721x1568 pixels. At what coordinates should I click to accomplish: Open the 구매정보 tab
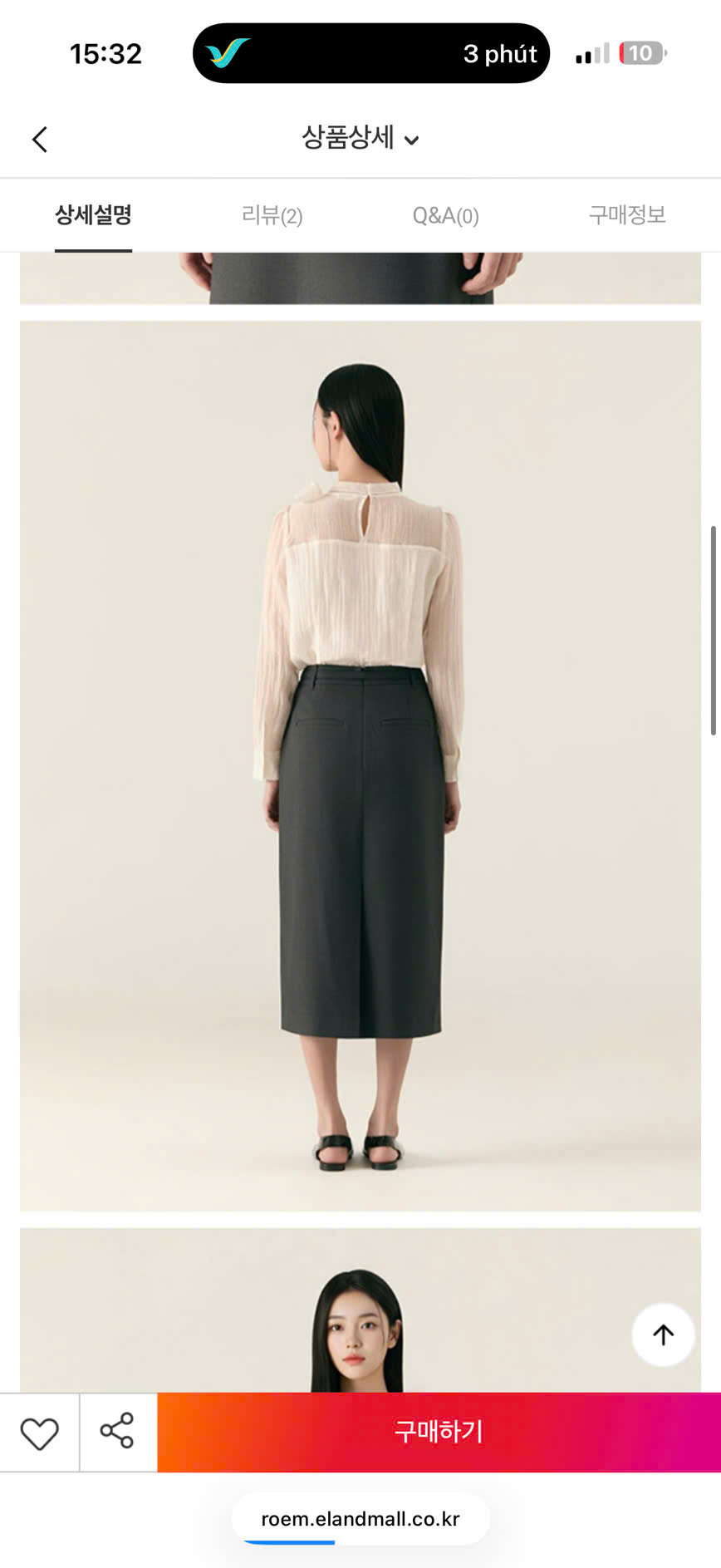coord(627,216)
